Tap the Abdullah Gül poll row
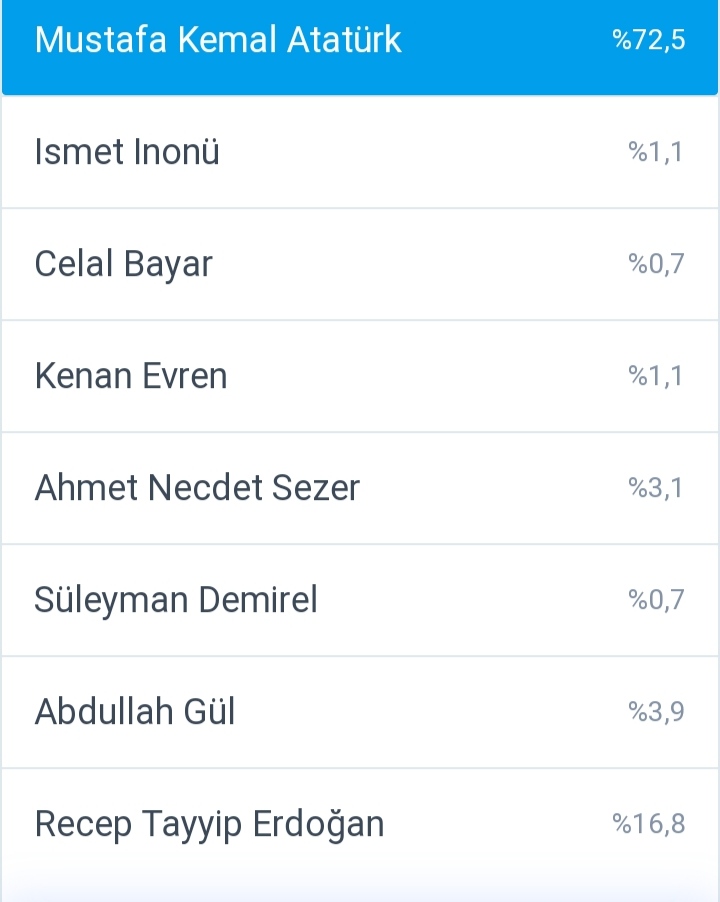 360,712
